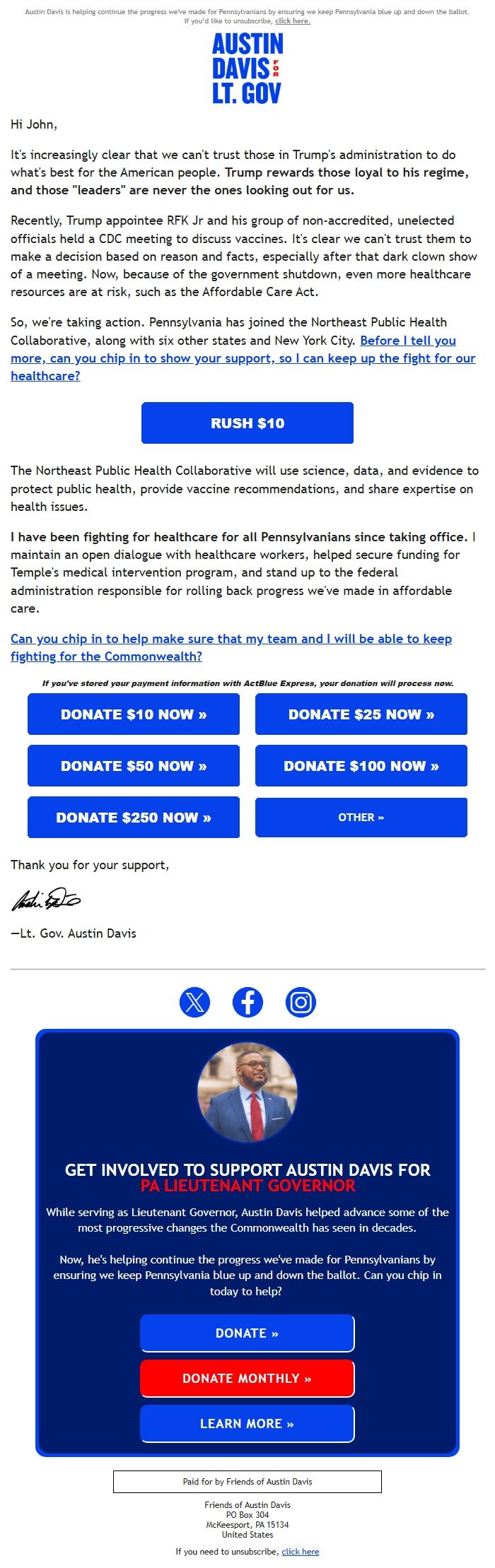Choose the Donate $50 Now option
Viewport: 495px width, 1568px height.
(134, 766)
